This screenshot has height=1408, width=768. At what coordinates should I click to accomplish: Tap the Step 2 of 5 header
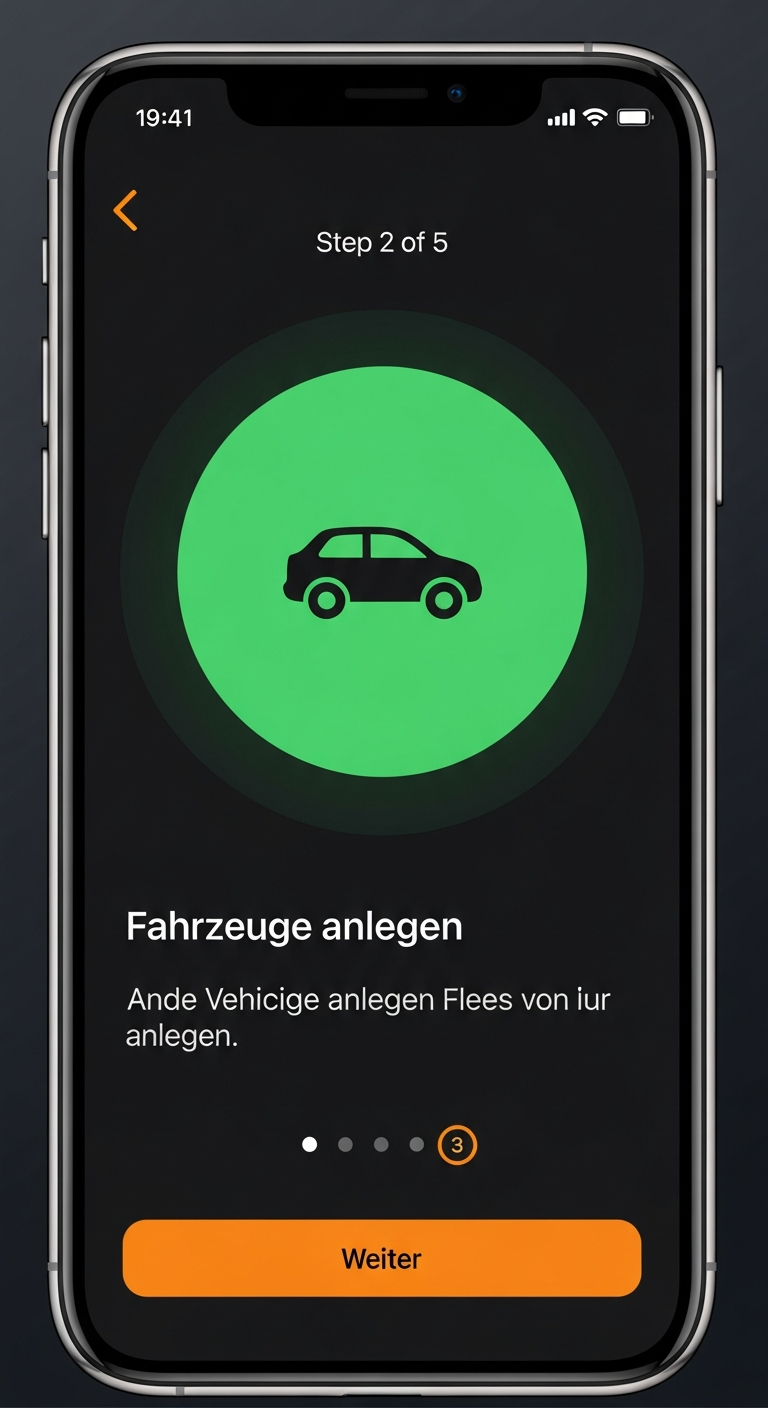383,242
